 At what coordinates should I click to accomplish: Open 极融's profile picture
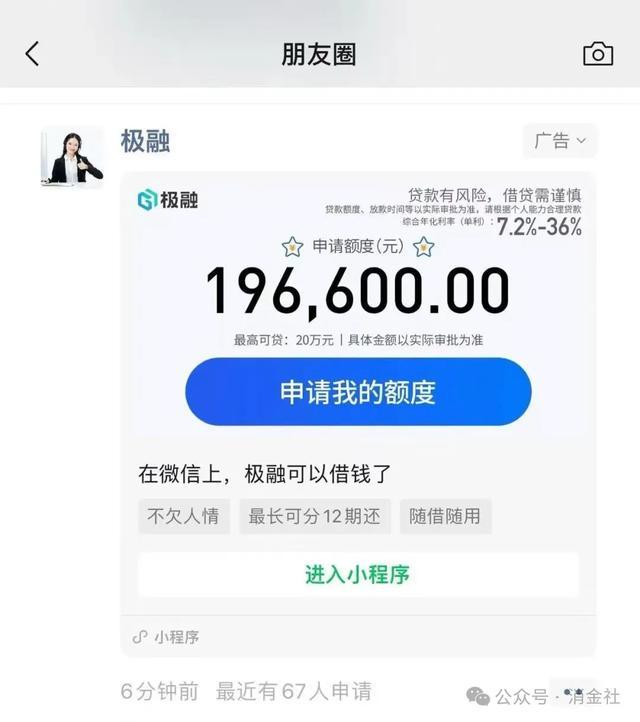point(72,157)
